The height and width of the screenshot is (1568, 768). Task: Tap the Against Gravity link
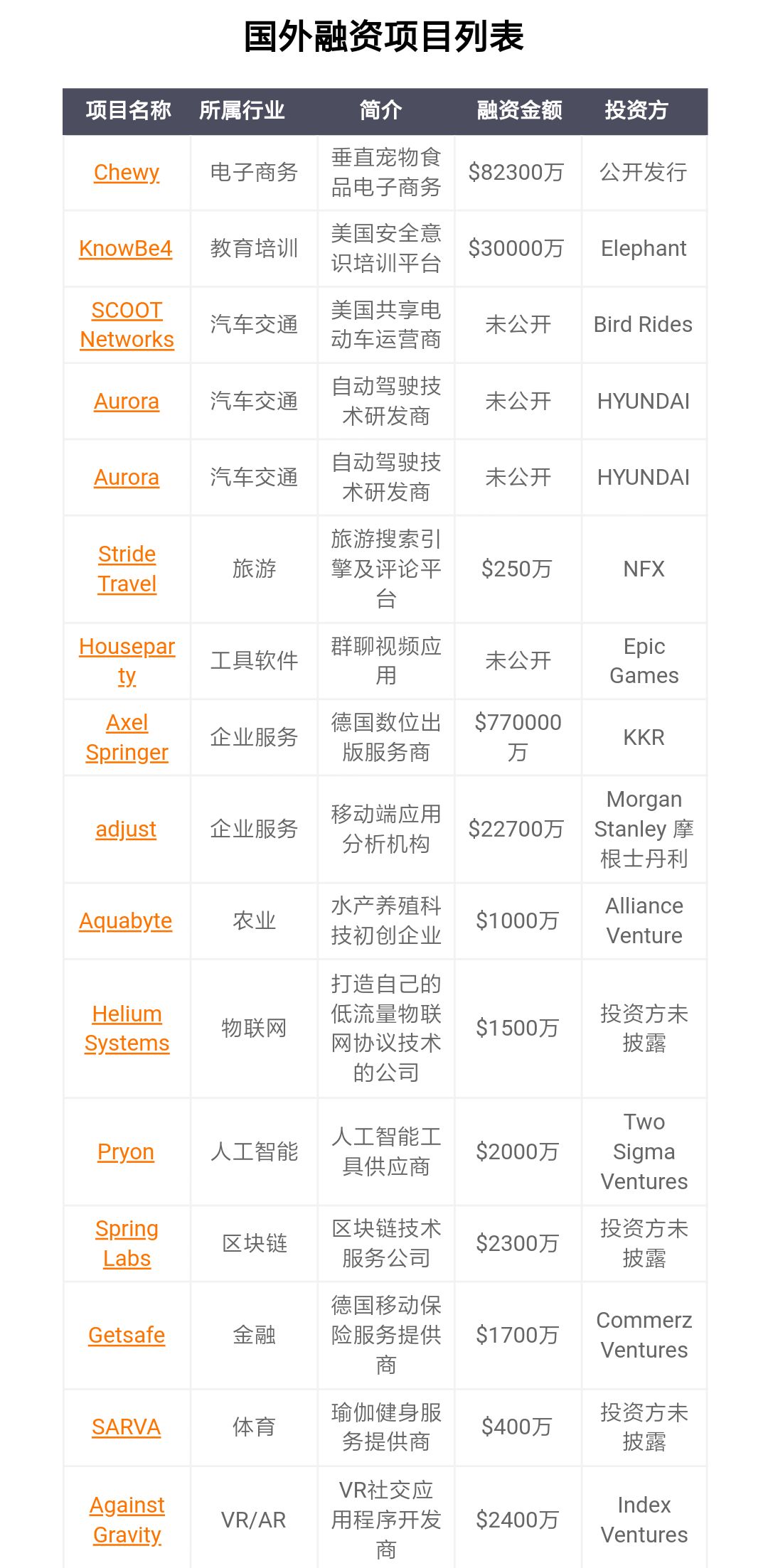(127, 1520)
